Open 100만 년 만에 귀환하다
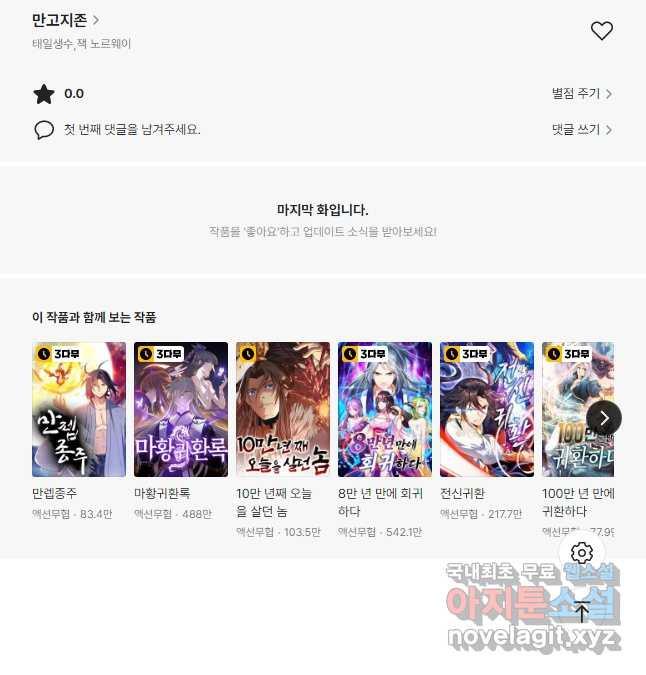This screenshot has width=646, height=675. click(577, 410)
